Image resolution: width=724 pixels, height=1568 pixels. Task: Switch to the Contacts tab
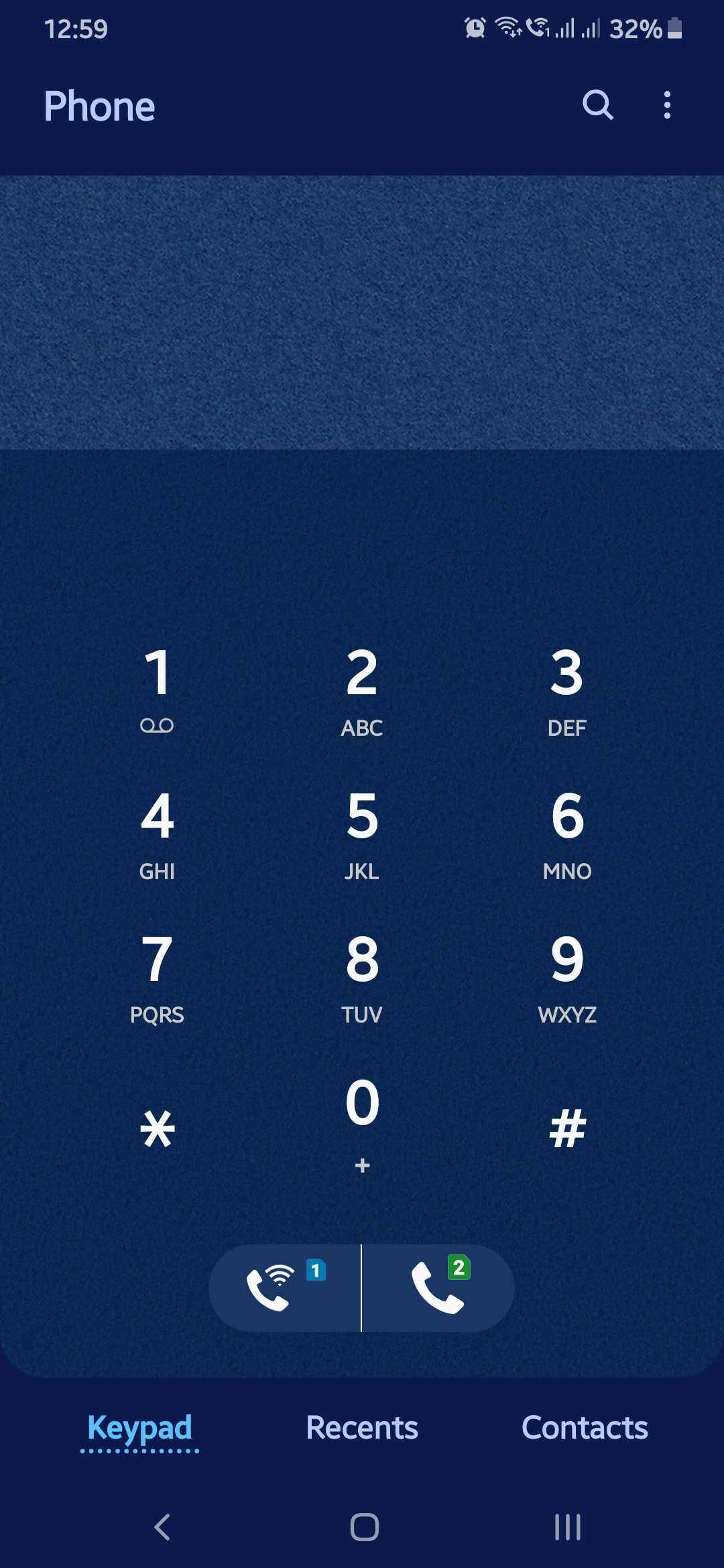(x=585, y=1428)
